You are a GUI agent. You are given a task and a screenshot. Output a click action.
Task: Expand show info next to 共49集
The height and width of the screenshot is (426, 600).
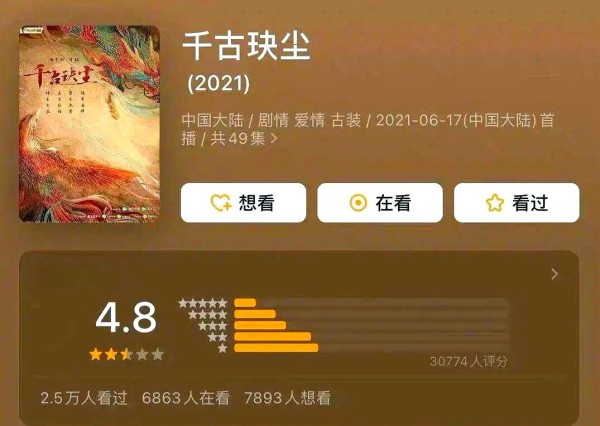274,140
